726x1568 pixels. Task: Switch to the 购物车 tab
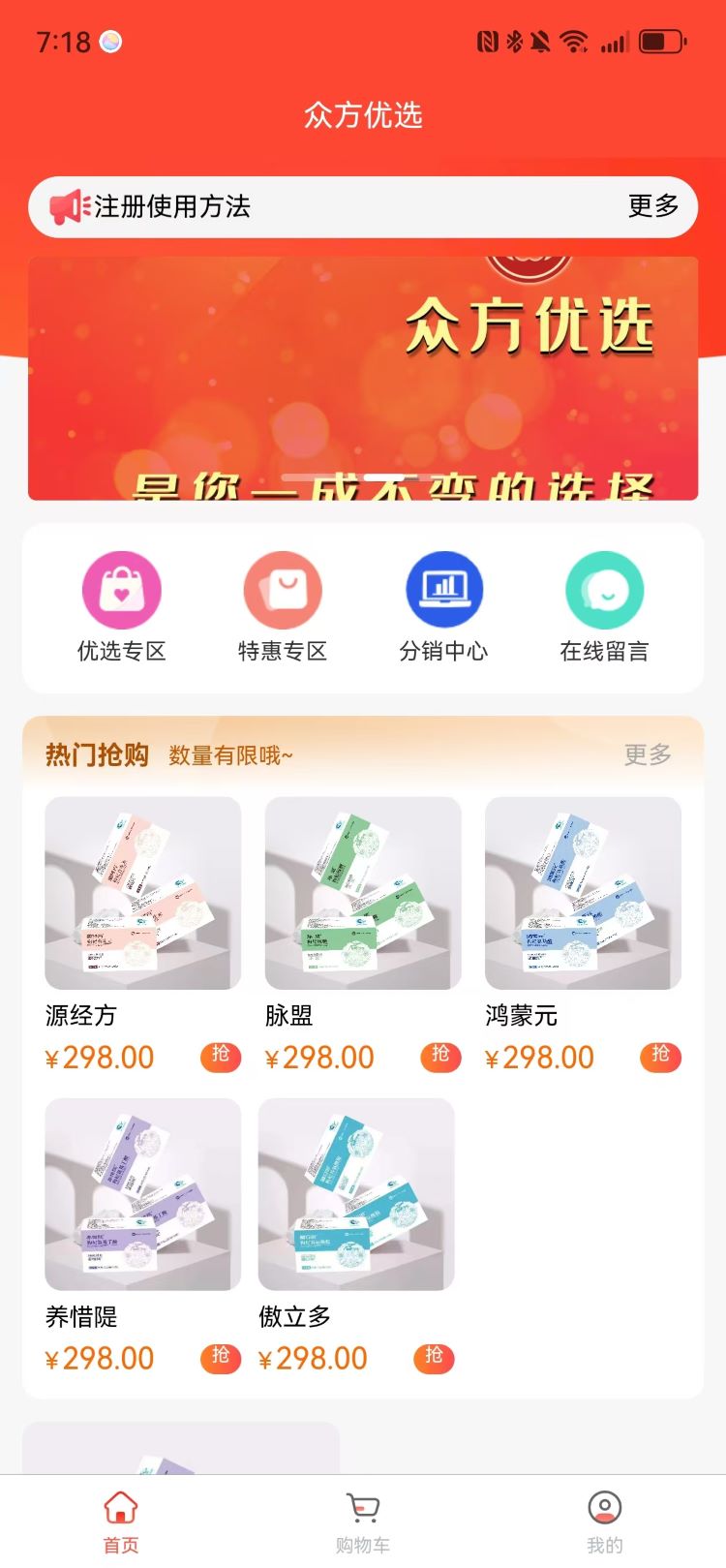(363, 1522)
